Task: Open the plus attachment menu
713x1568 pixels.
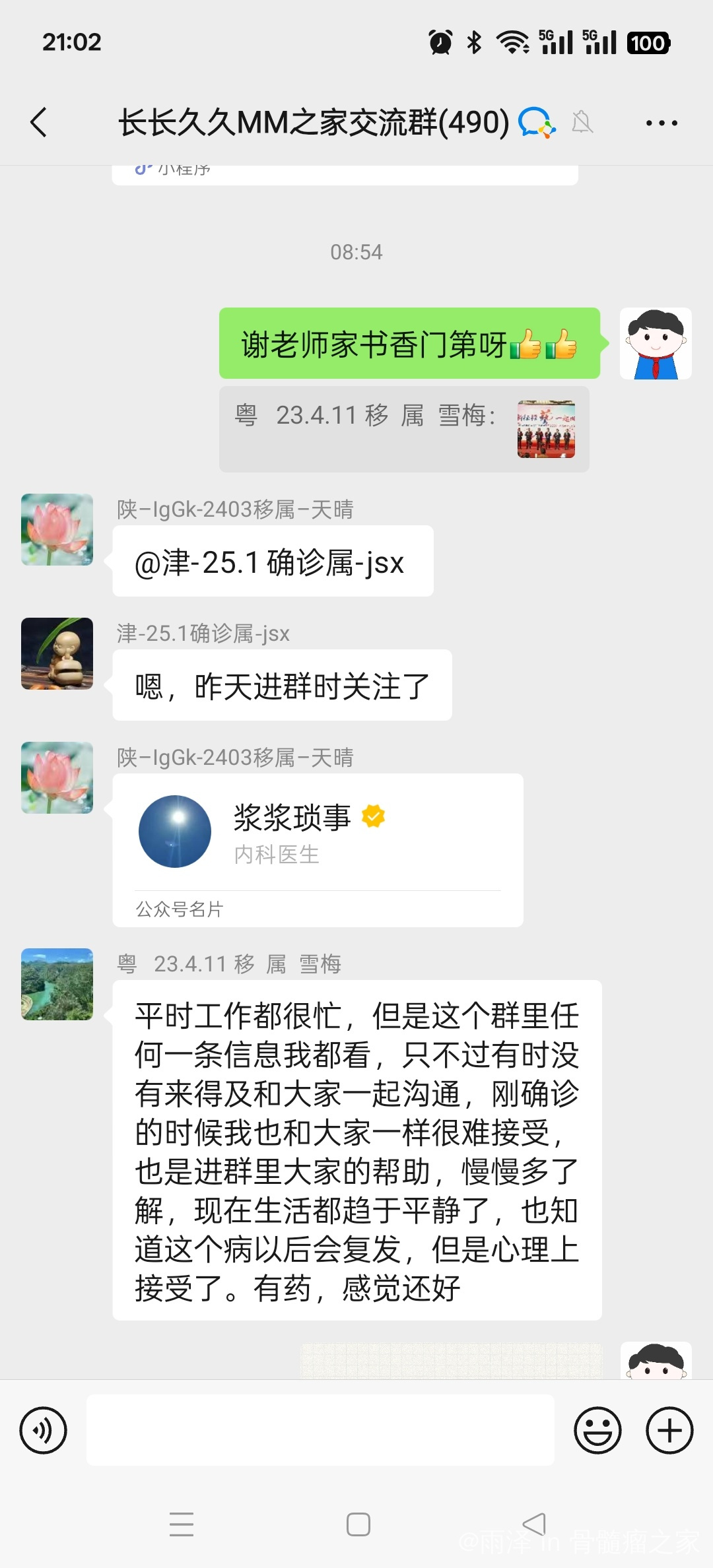Action: [669, 1430]
